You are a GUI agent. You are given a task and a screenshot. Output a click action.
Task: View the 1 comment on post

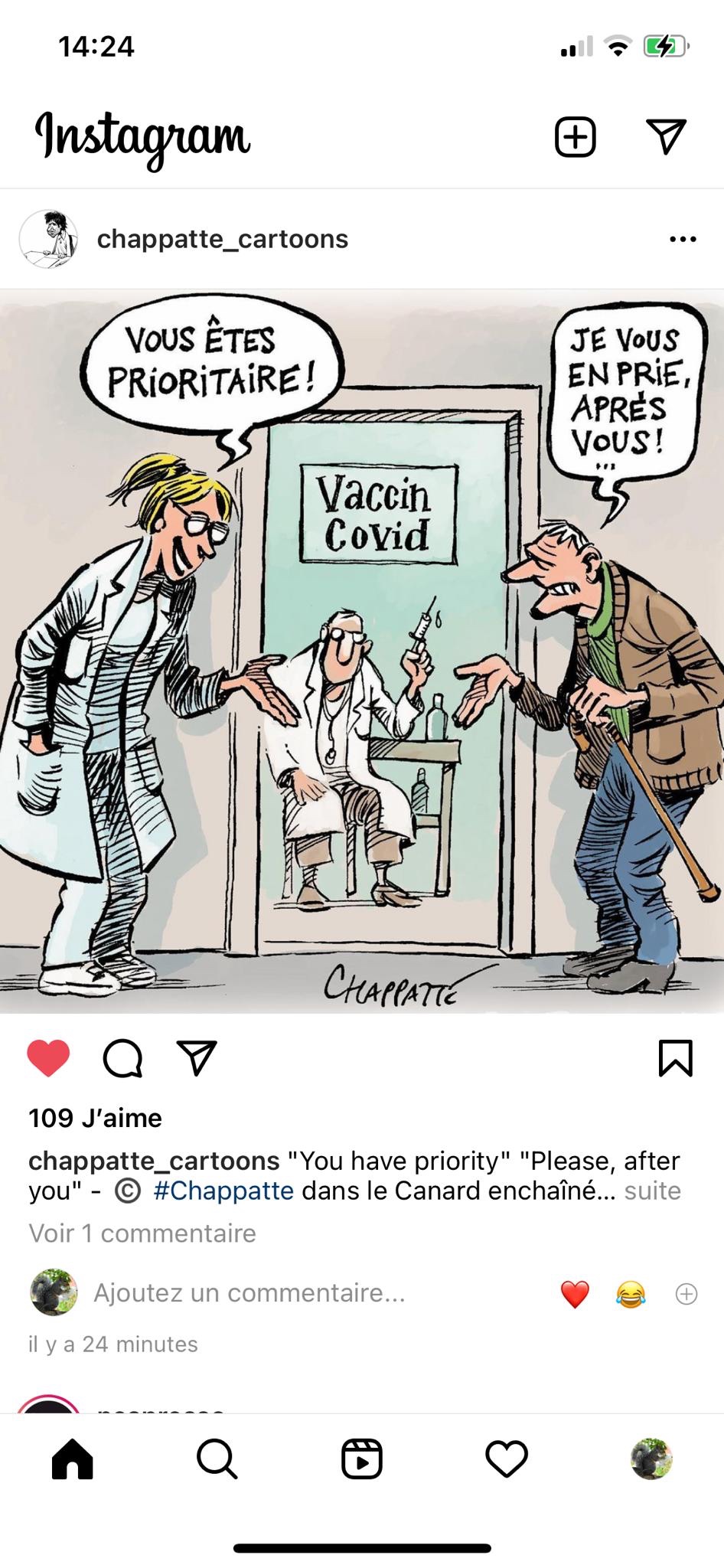point(142,1233)
